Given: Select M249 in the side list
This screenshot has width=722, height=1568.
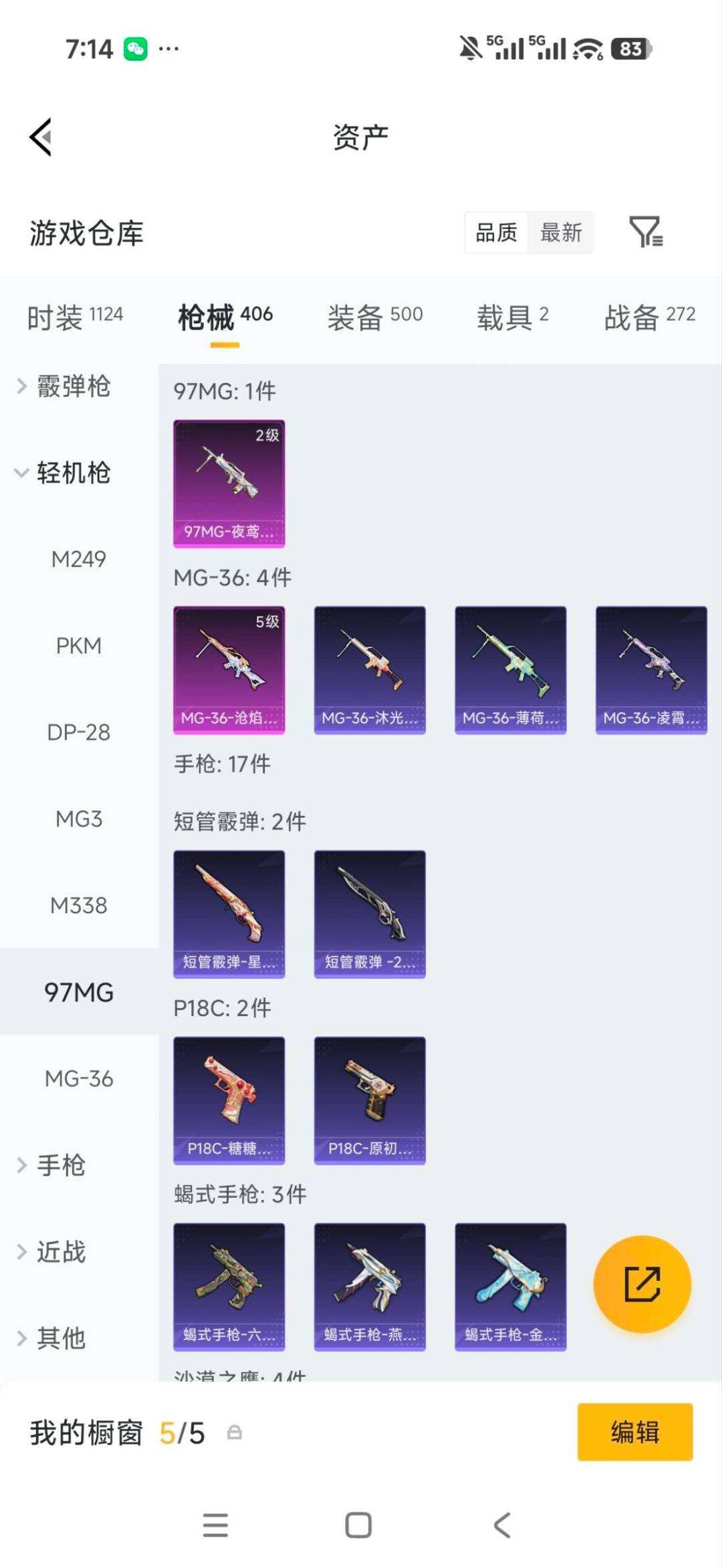Looking at the screenshot, I should pyautogui.click(x=79, y=559).
